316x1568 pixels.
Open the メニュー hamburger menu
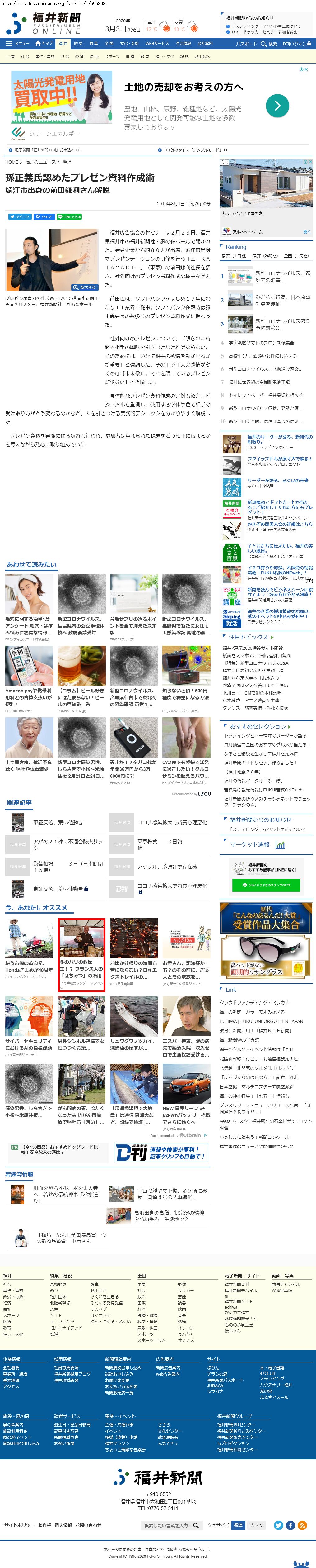(x=17, y=44)
